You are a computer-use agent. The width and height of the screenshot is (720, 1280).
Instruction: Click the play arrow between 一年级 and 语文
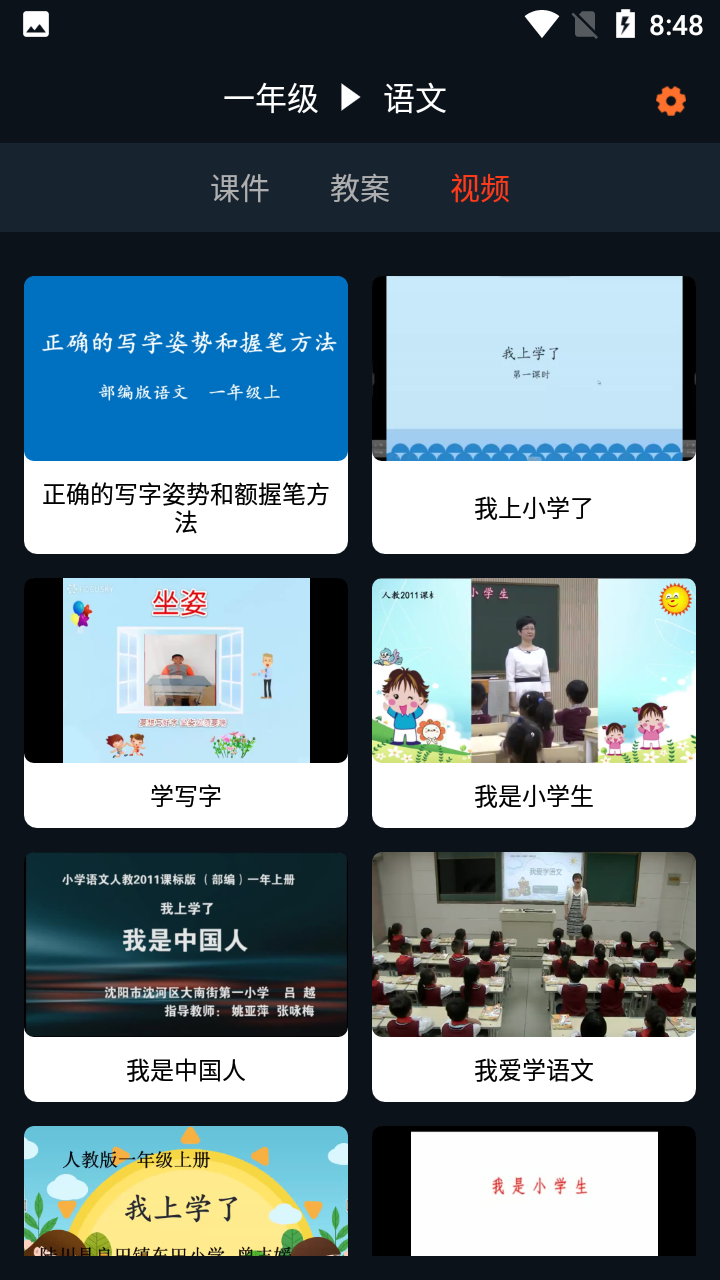pos(348,98)
